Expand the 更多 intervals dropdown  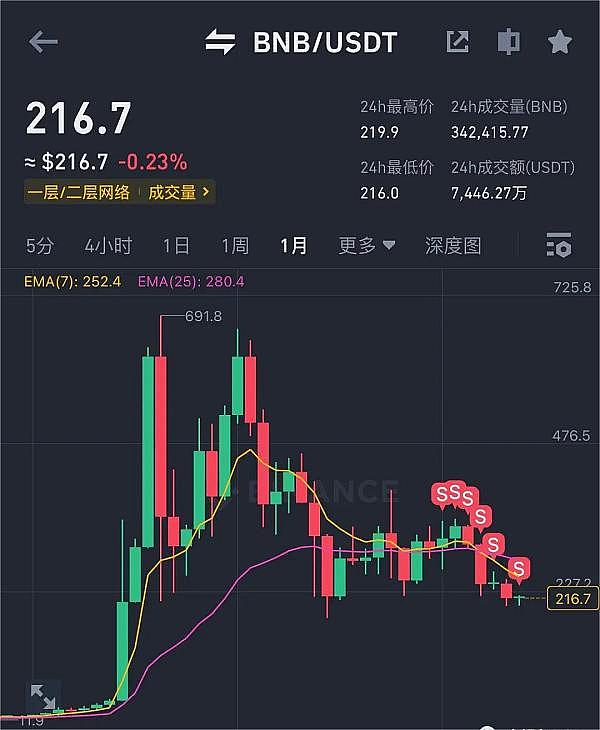(x=366, y=245)
